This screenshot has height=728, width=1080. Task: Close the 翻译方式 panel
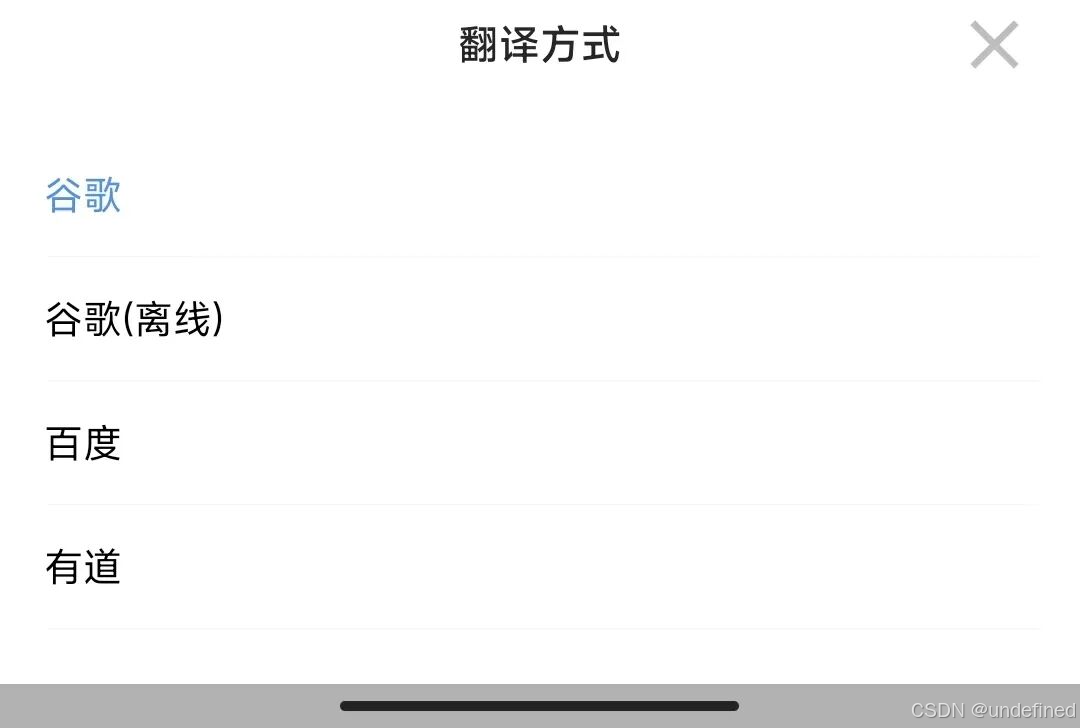pos(994,45)
